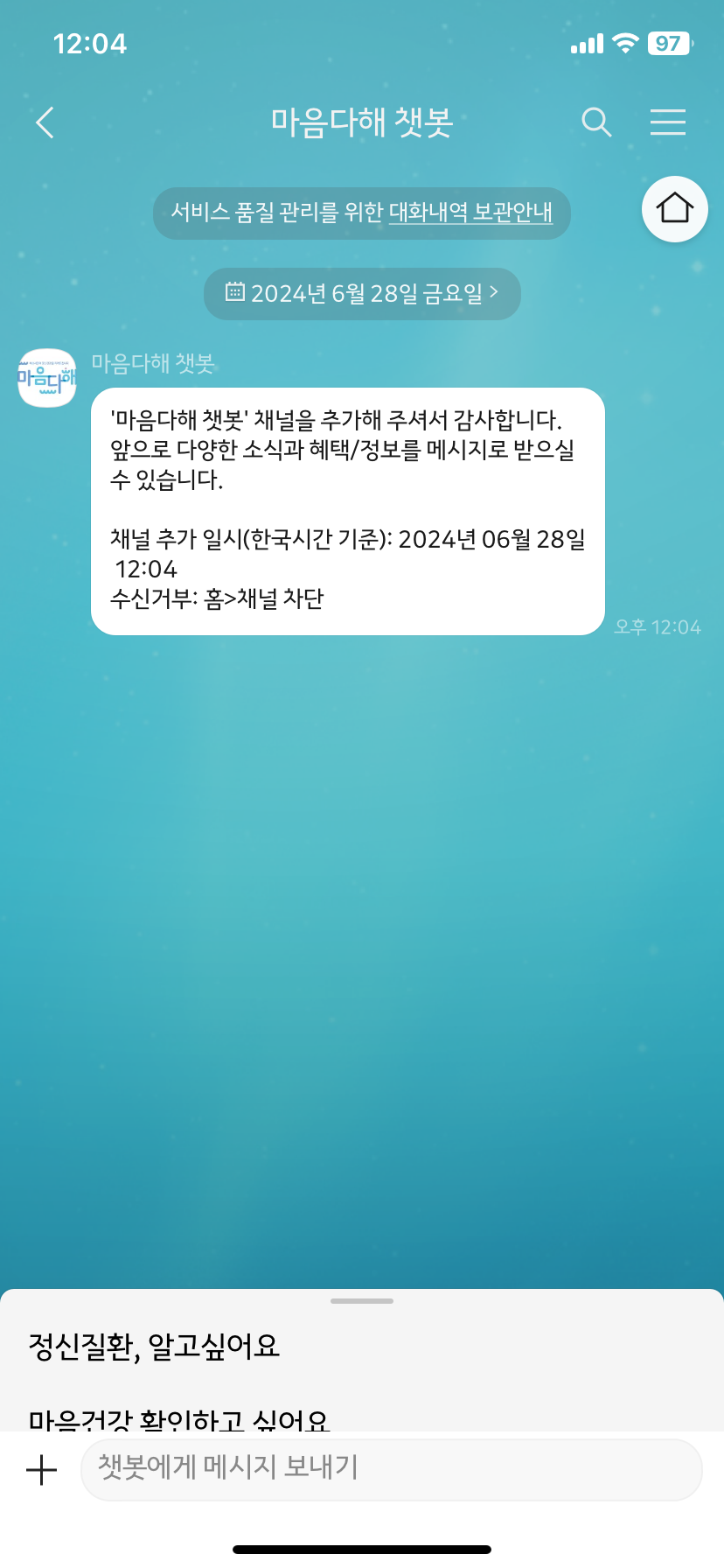Select '정신질환, 알고싶어요' menu option
The width and height of the screenshot is (724, 1568).
(154, 1346)
